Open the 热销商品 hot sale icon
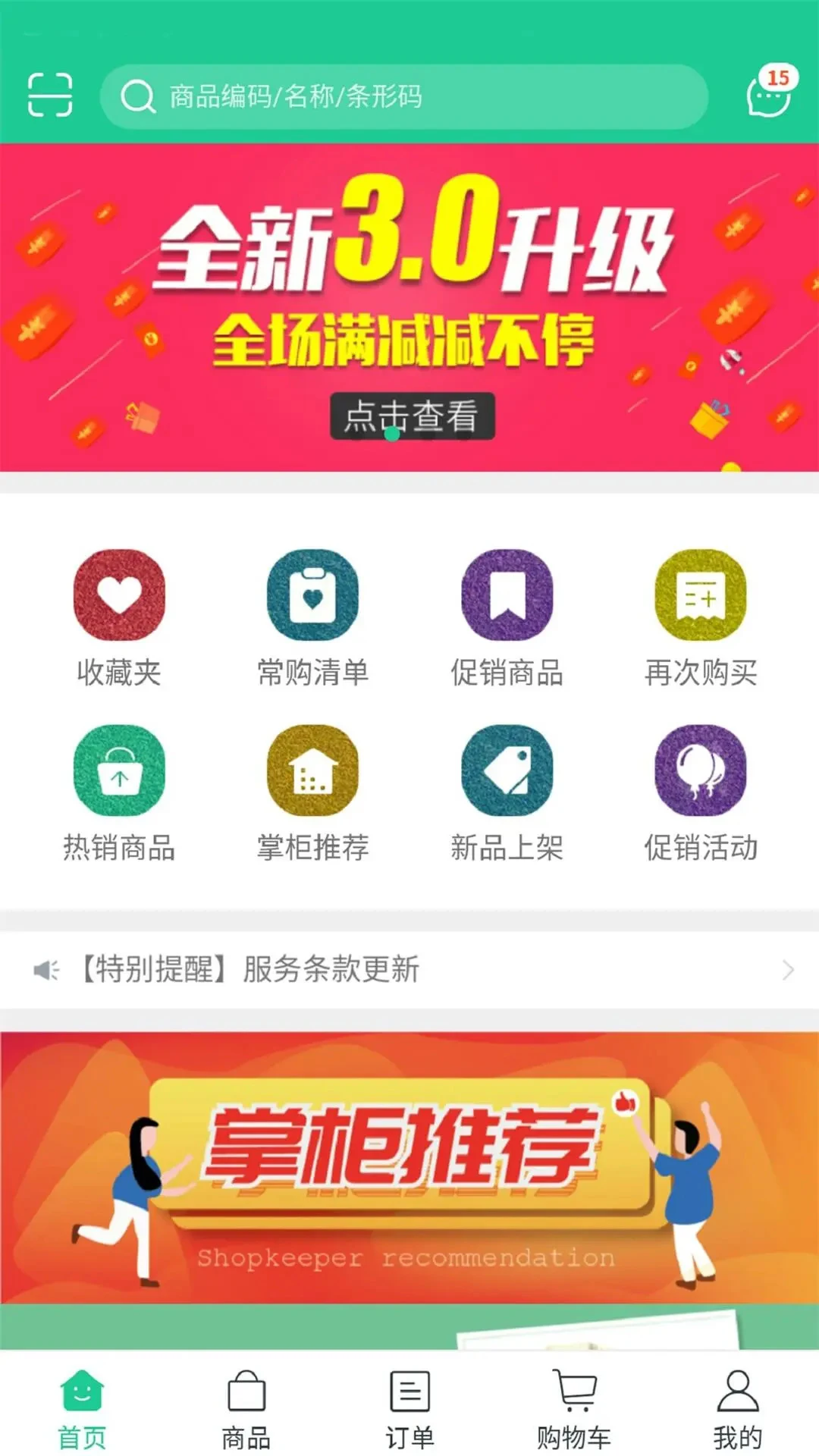 coord(118,770)
